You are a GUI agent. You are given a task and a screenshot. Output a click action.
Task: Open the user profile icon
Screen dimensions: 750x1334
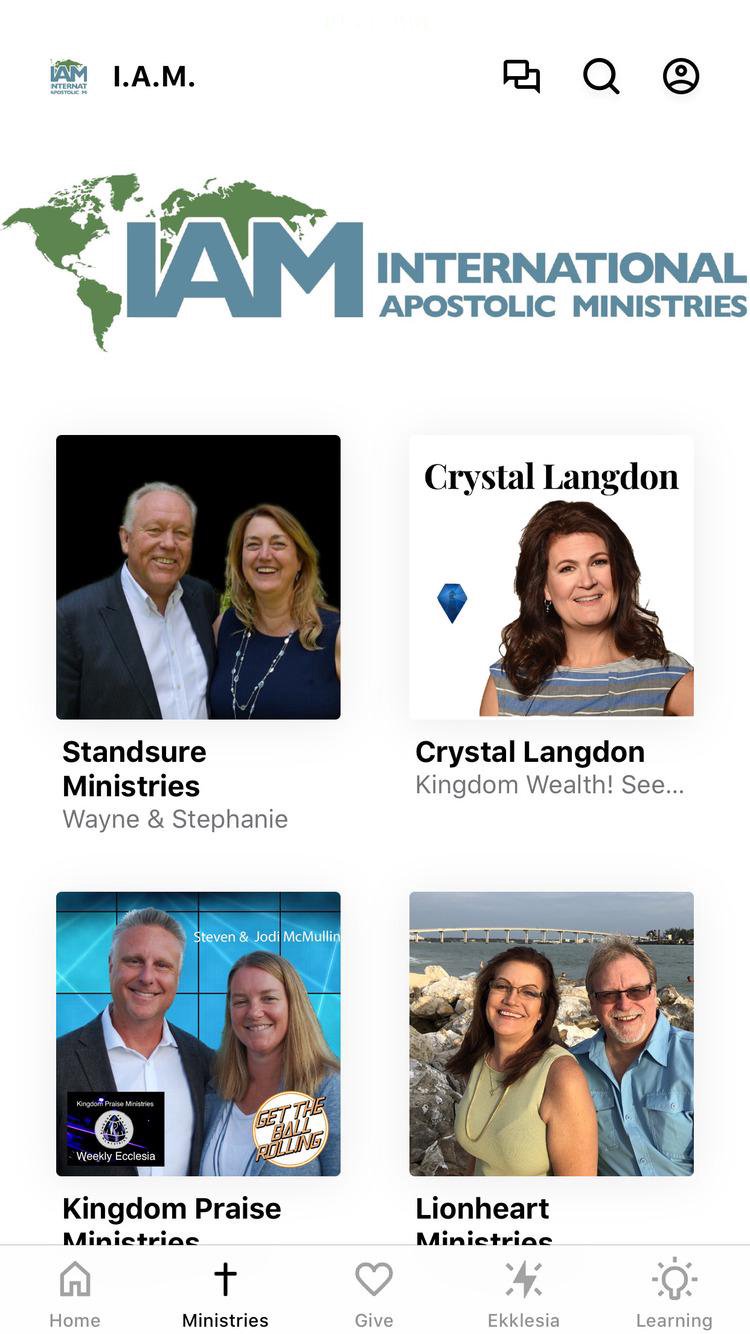(681, 76)
